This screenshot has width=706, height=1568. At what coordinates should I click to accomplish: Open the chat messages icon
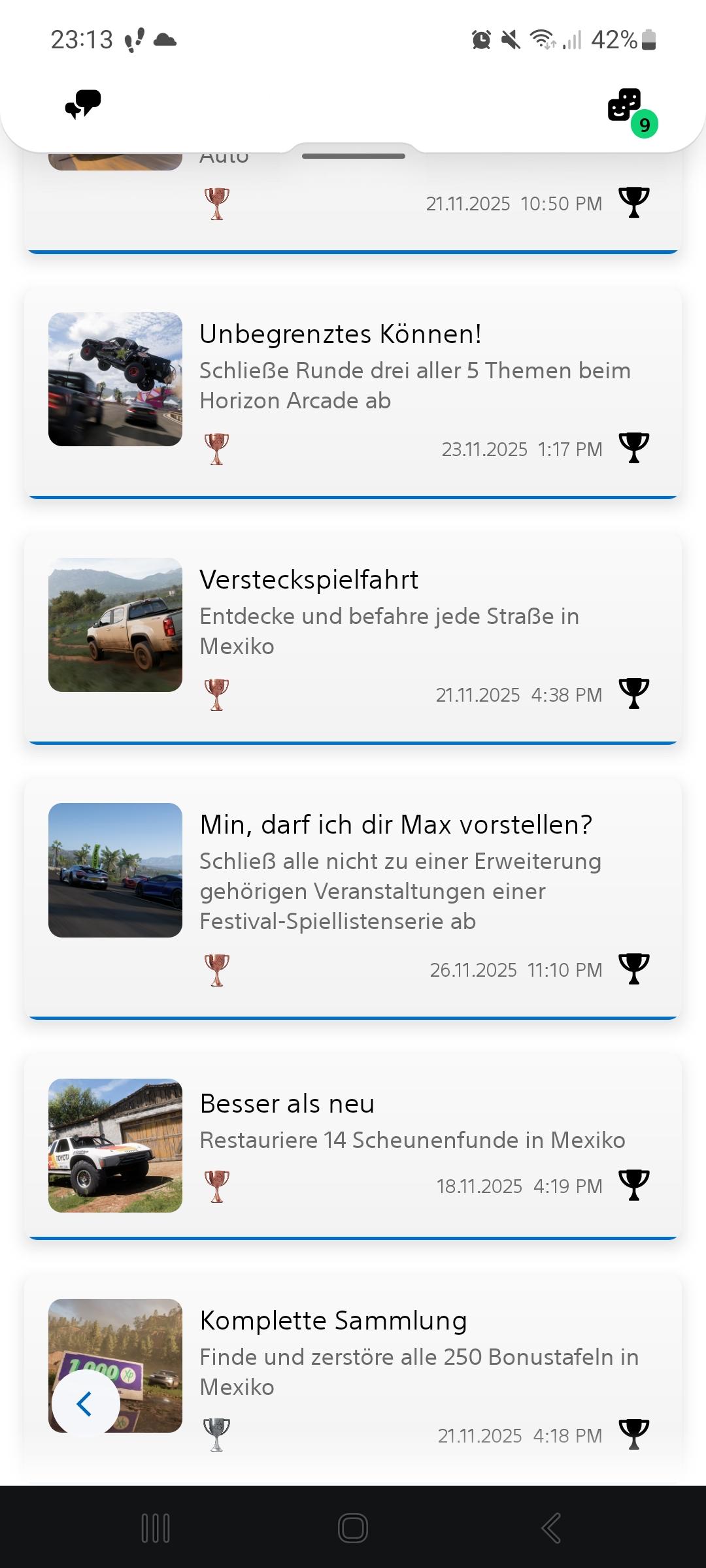click(83, 105)
